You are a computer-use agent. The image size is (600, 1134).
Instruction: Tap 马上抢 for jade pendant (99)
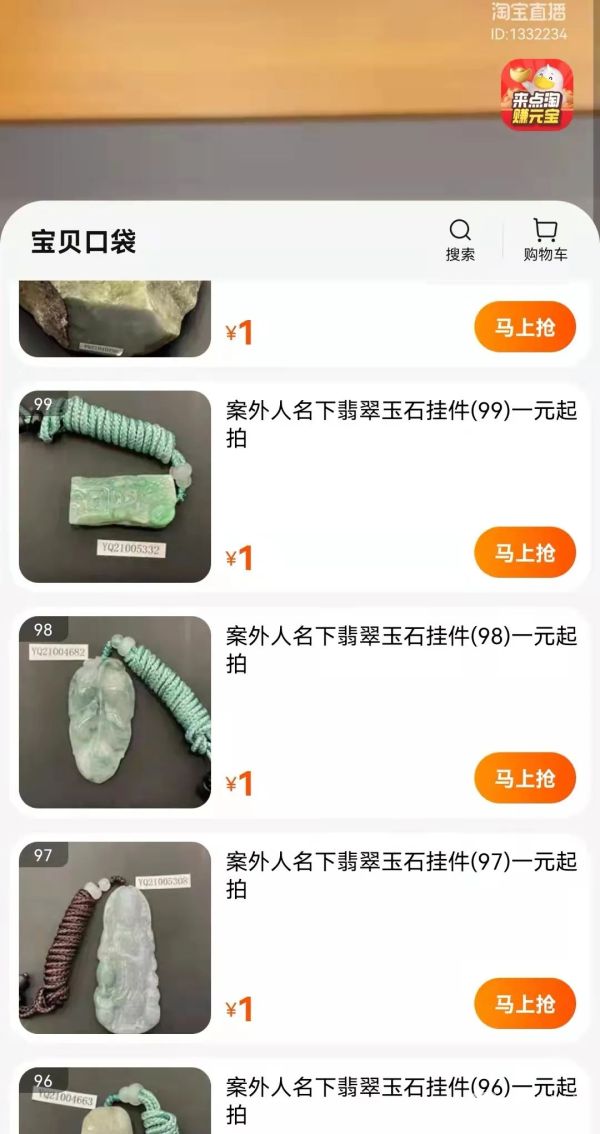[x=525, y=552]
